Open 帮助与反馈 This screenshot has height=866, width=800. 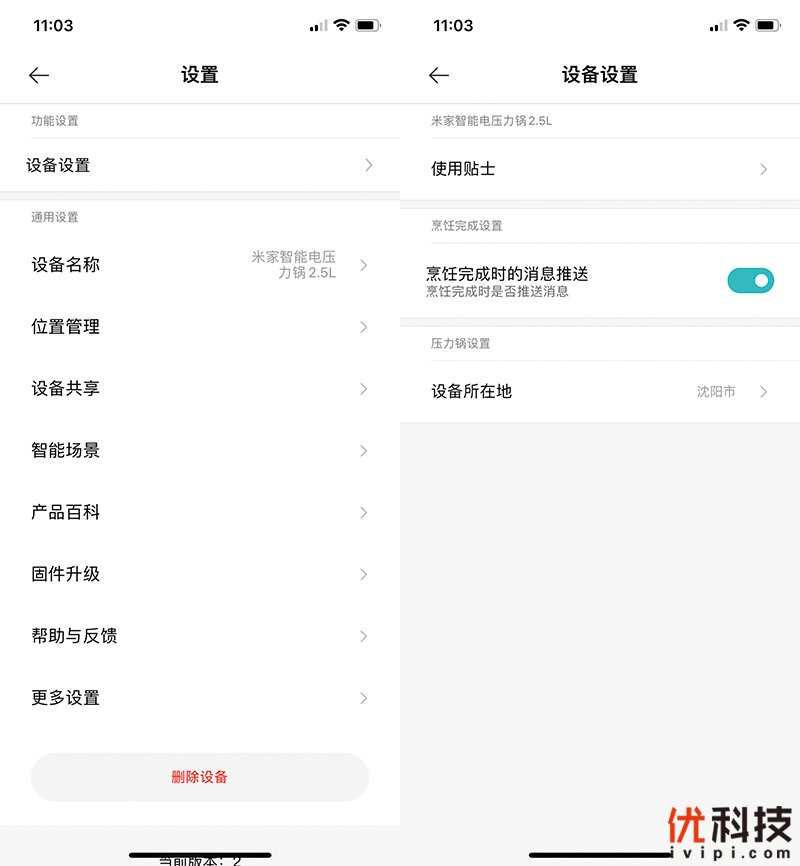point(200,636)
